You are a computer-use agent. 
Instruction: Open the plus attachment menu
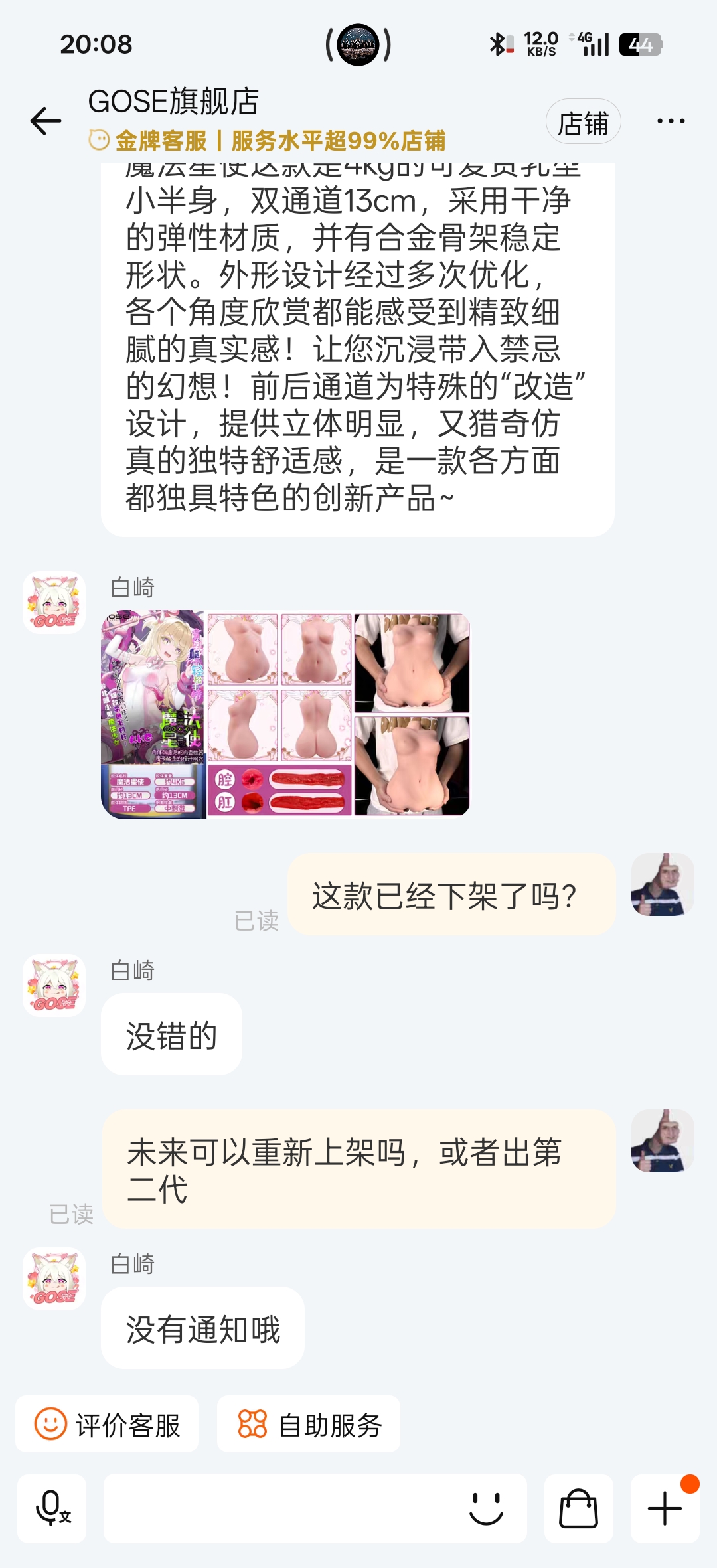click(665, 1508)
